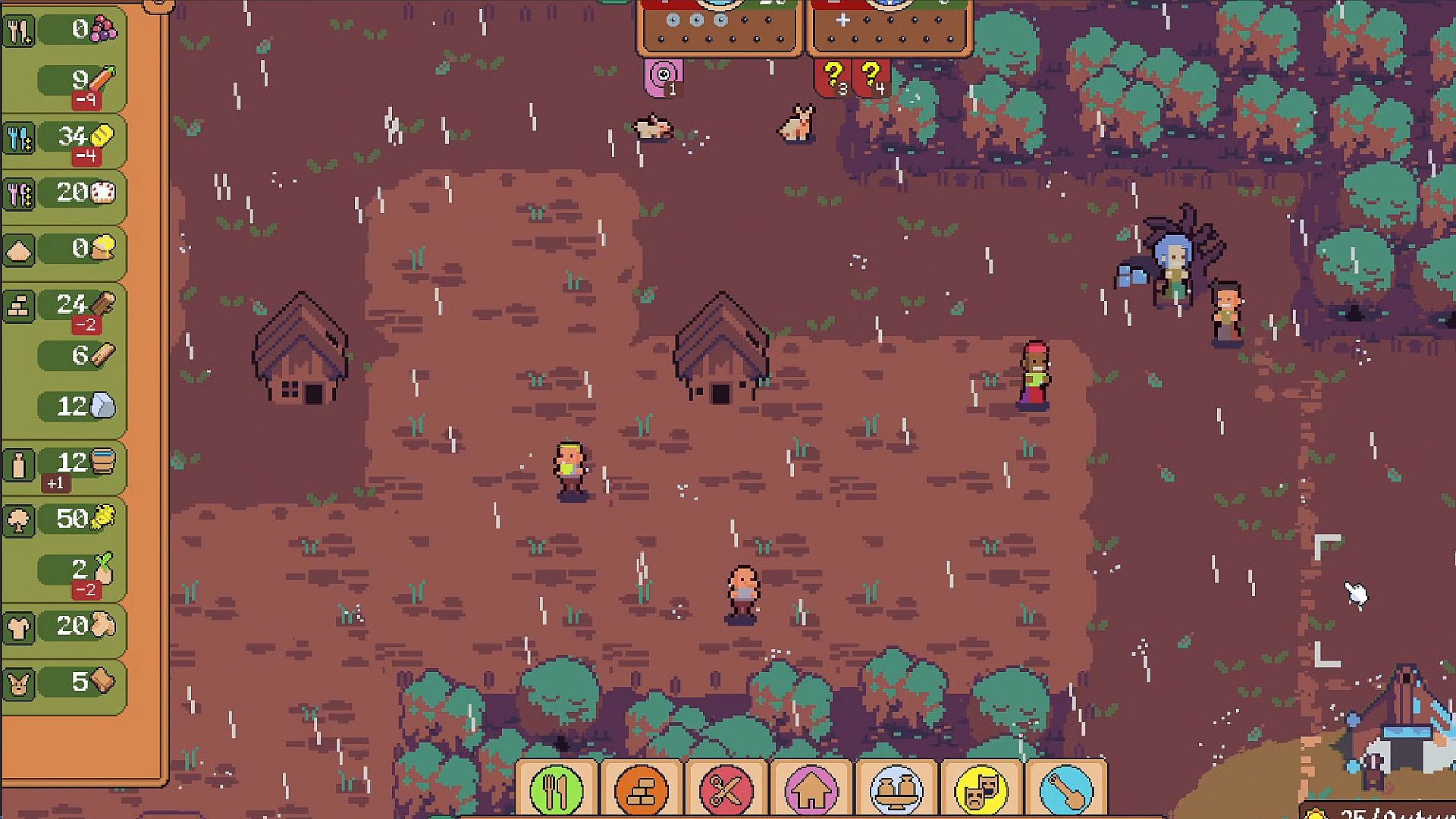Tap the bricks icon beside the wood count
Image resolution: width=1456 pixels, height=819 pixels.
pos(19,306)
